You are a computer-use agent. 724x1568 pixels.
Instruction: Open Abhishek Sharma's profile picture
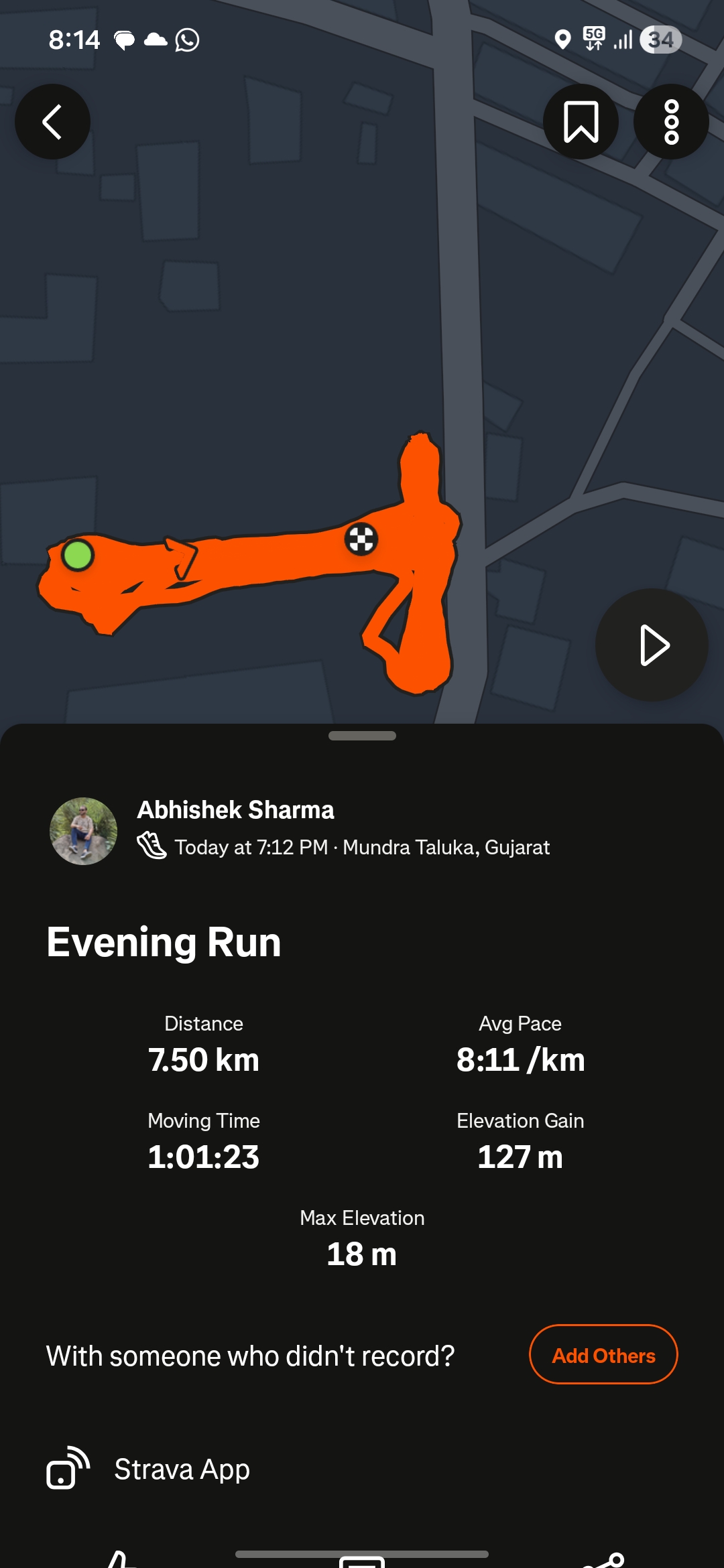83,831
